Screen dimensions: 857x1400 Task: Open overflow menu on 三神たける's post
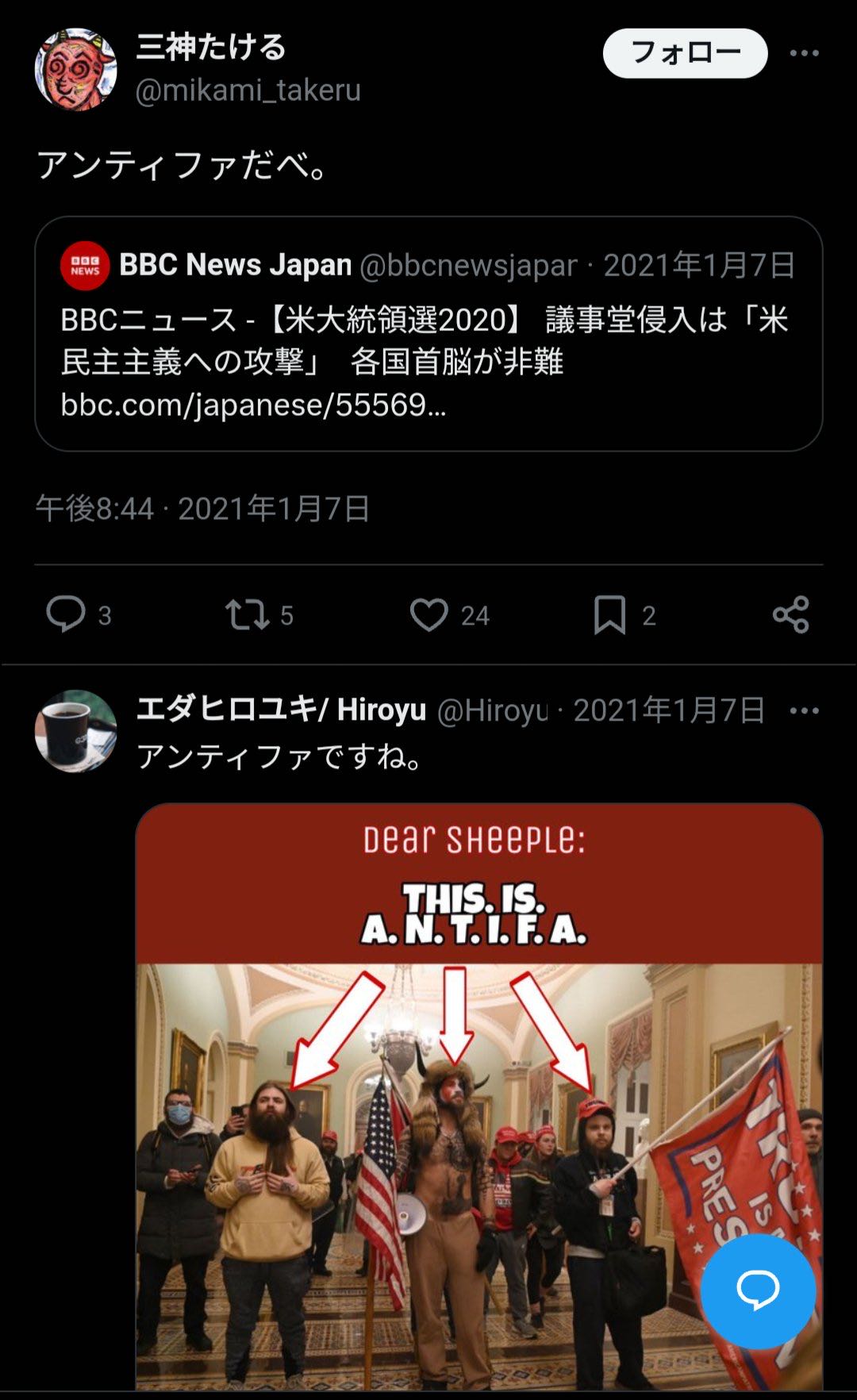pyautogui.click(x=804, y=53)
